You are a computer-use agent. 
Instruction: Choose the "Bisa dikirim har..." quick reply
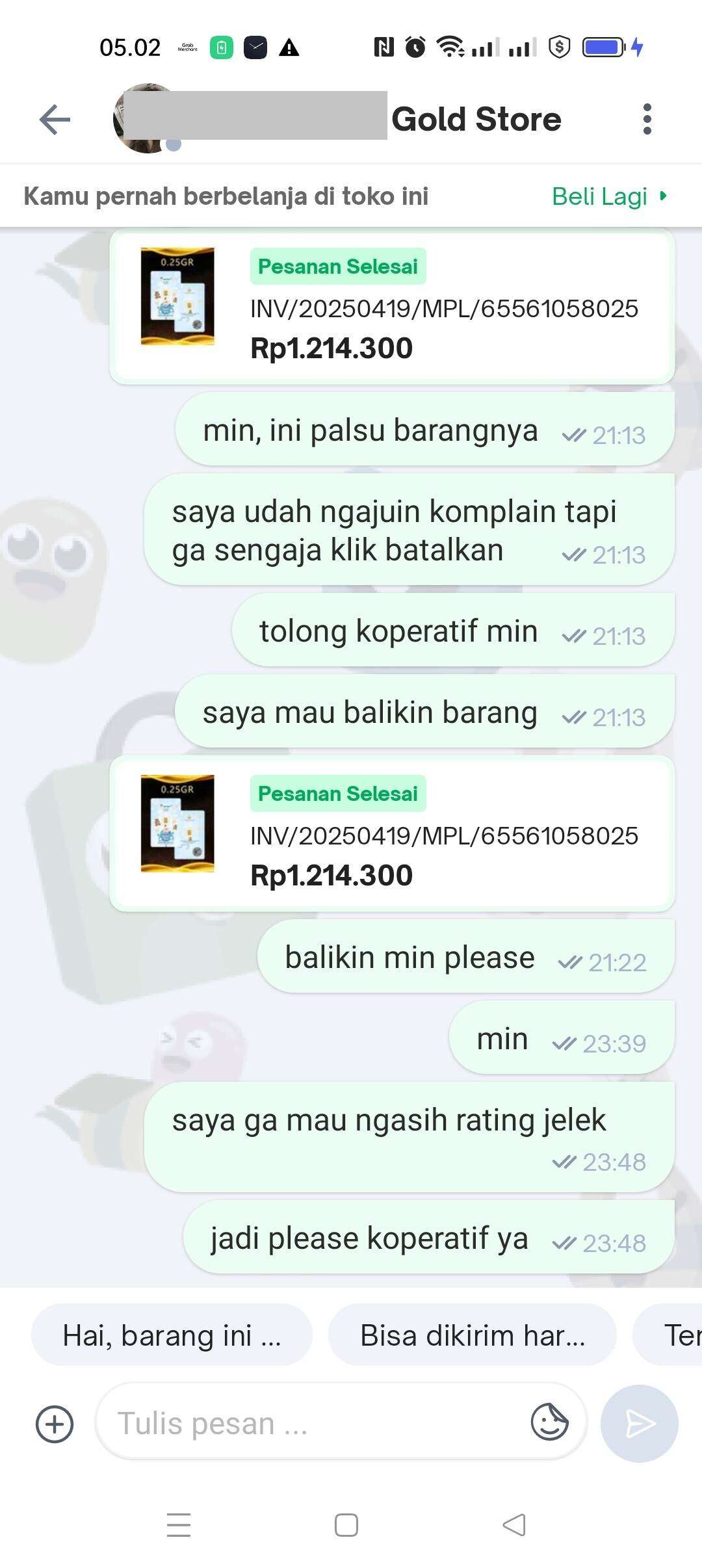click(472, 1336)
